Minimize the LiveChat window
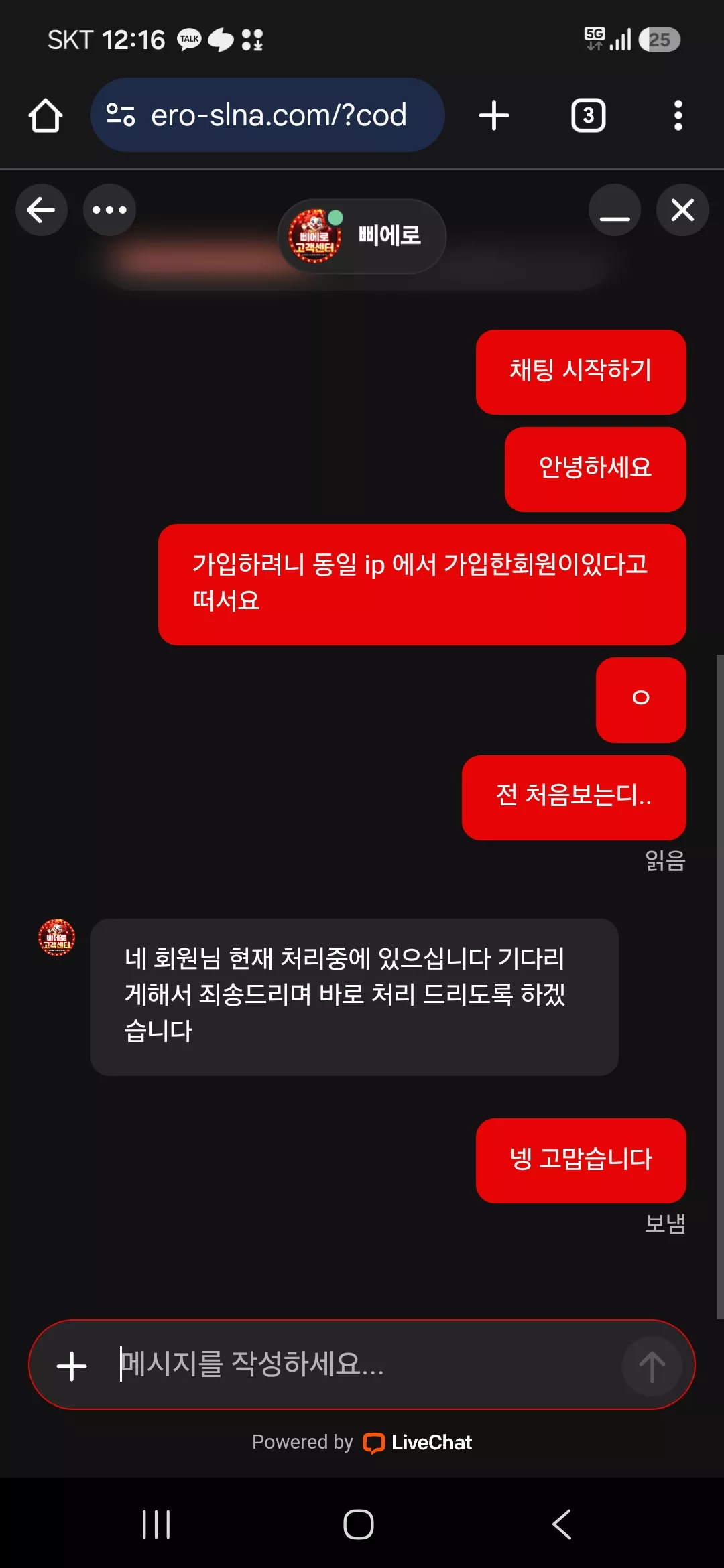Image resolution: width=724 pixels, height=1568 pixels. (x=615, y=210)
